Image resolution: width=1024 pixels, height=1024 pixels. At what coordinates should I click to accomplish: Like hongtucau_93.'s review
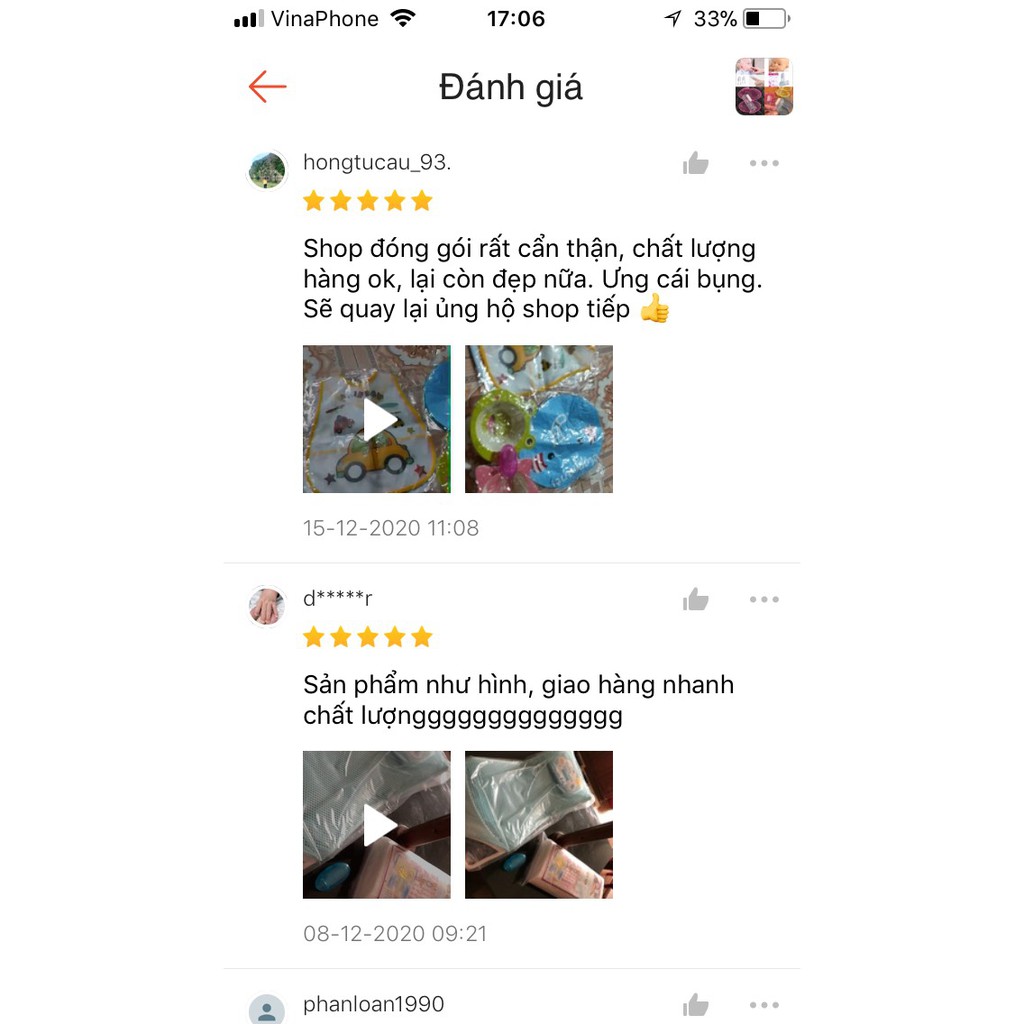click(696, 164)
